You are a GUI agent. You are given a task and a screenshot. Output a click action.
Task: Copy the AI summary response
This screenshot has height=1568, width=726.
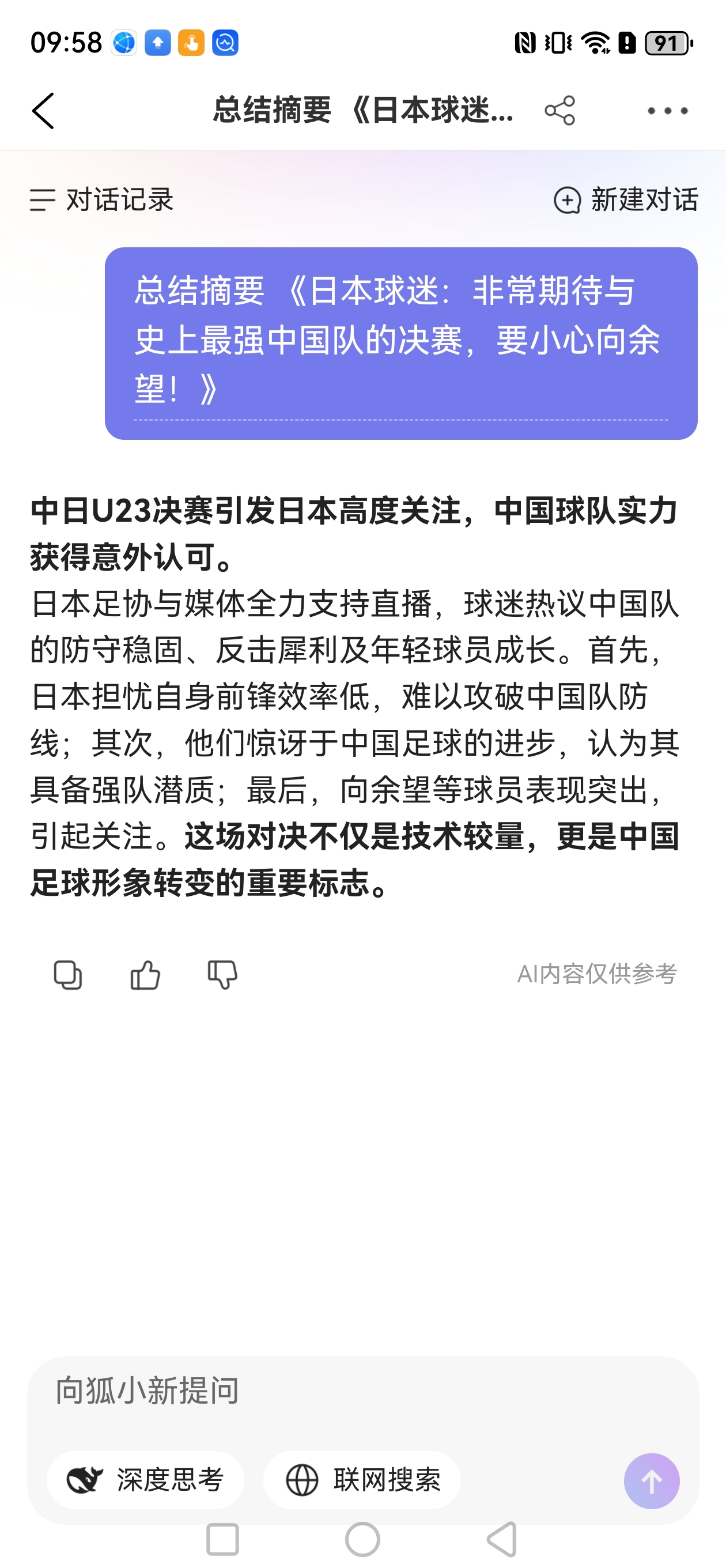[67, 974]
